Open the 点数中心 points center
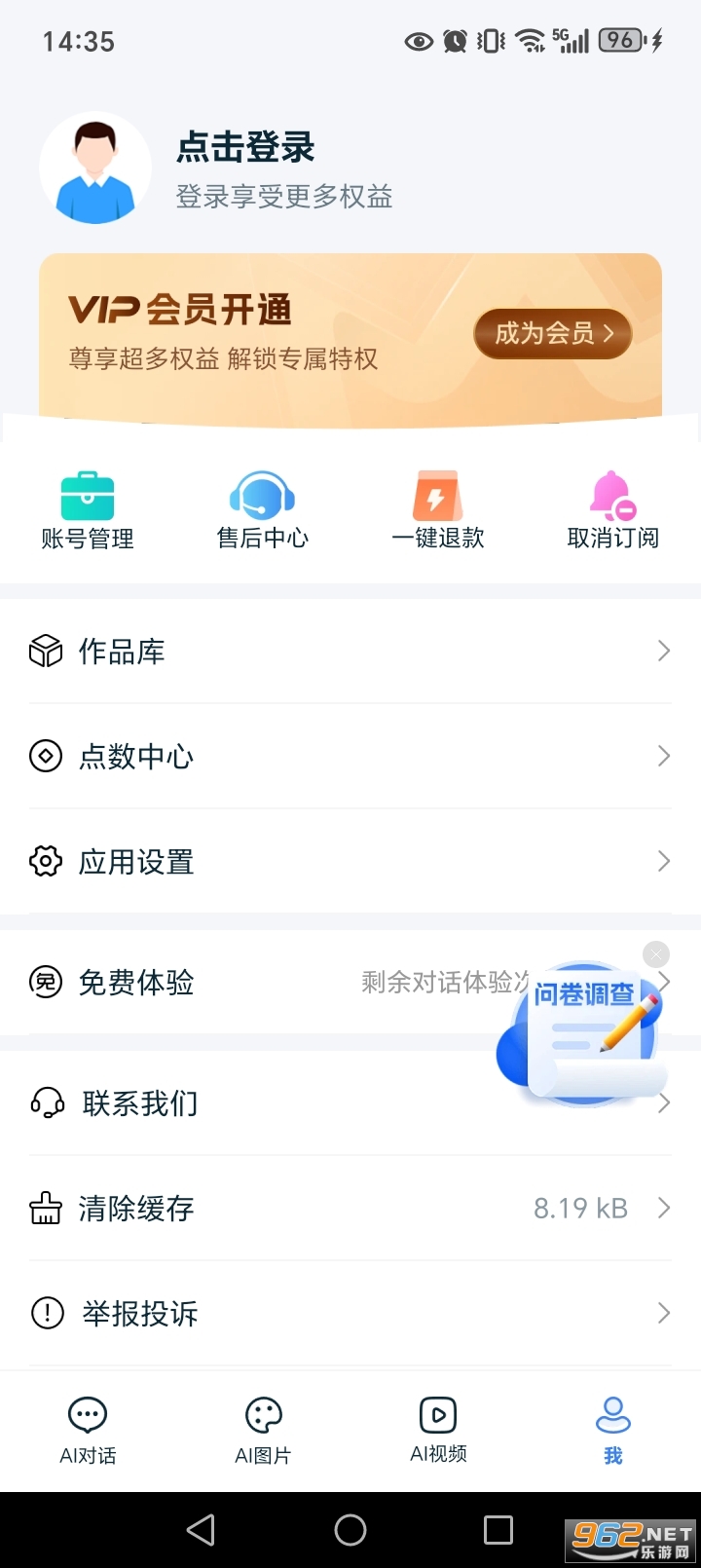701x1568 pixels. [x=136, y=756]
